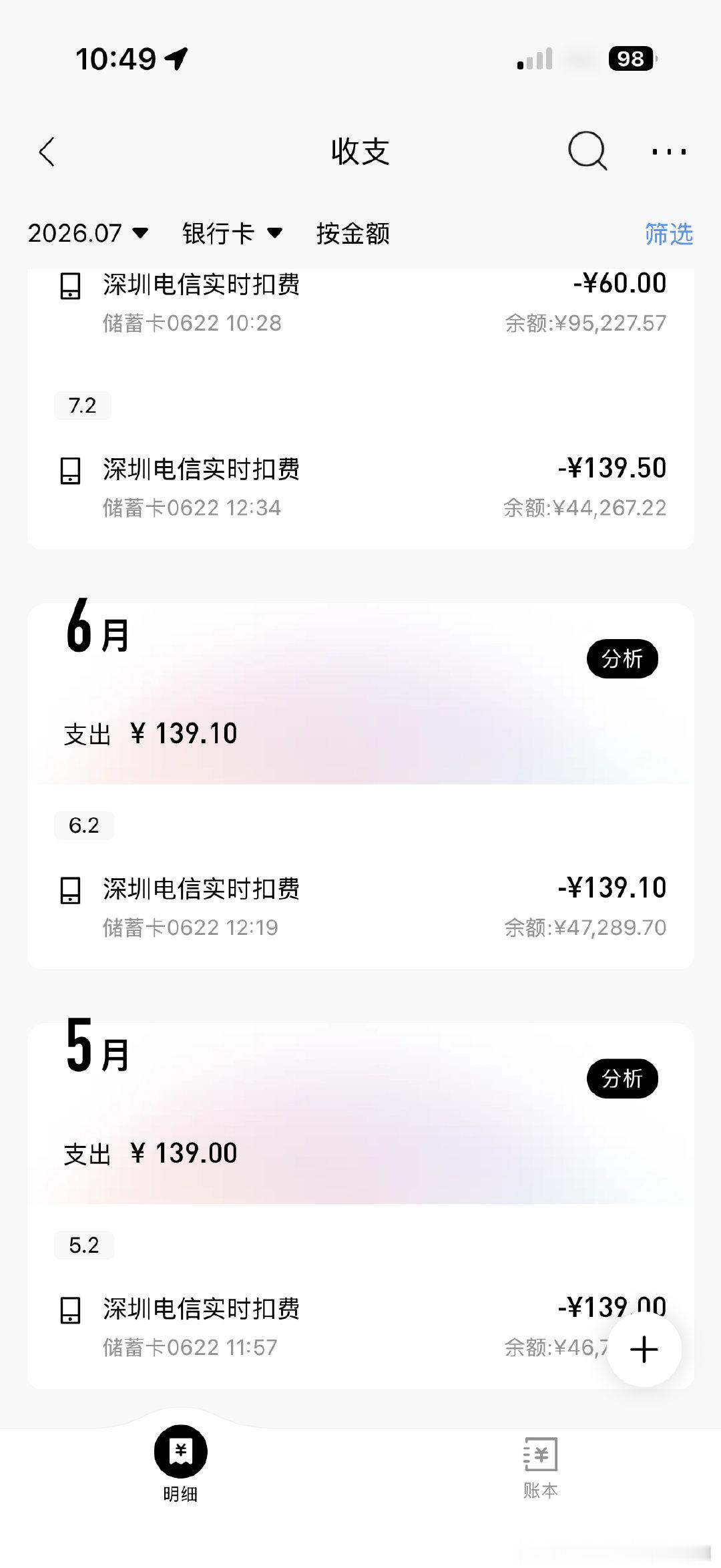Sort by 按金额
This screenshot has height=1568, width=721.
353,234
